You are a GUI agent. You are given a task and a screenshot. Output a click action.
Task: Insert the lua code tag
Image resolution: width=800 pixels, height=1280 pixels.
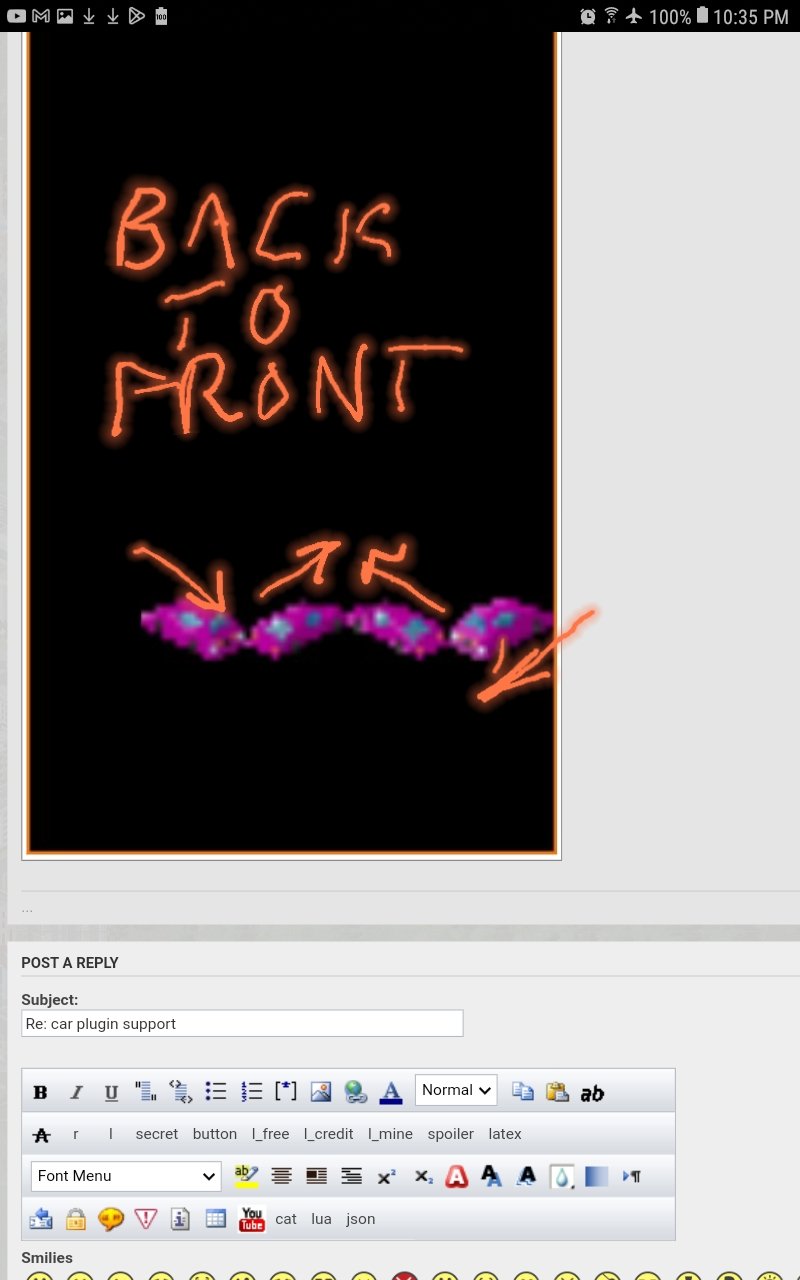tap(321, 1219)
